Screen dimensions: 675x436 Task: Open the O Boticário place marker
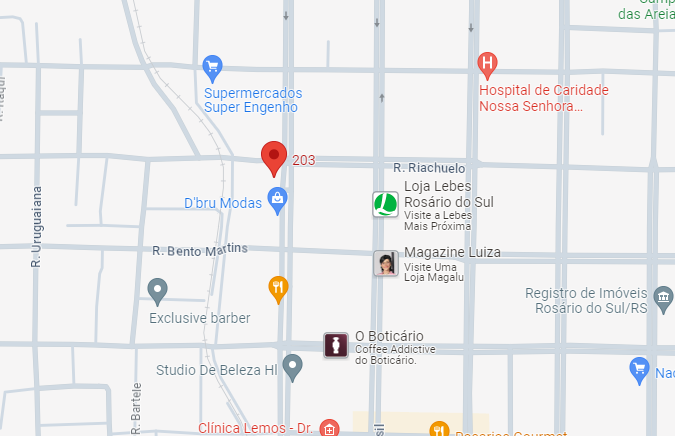coord(336,345)
